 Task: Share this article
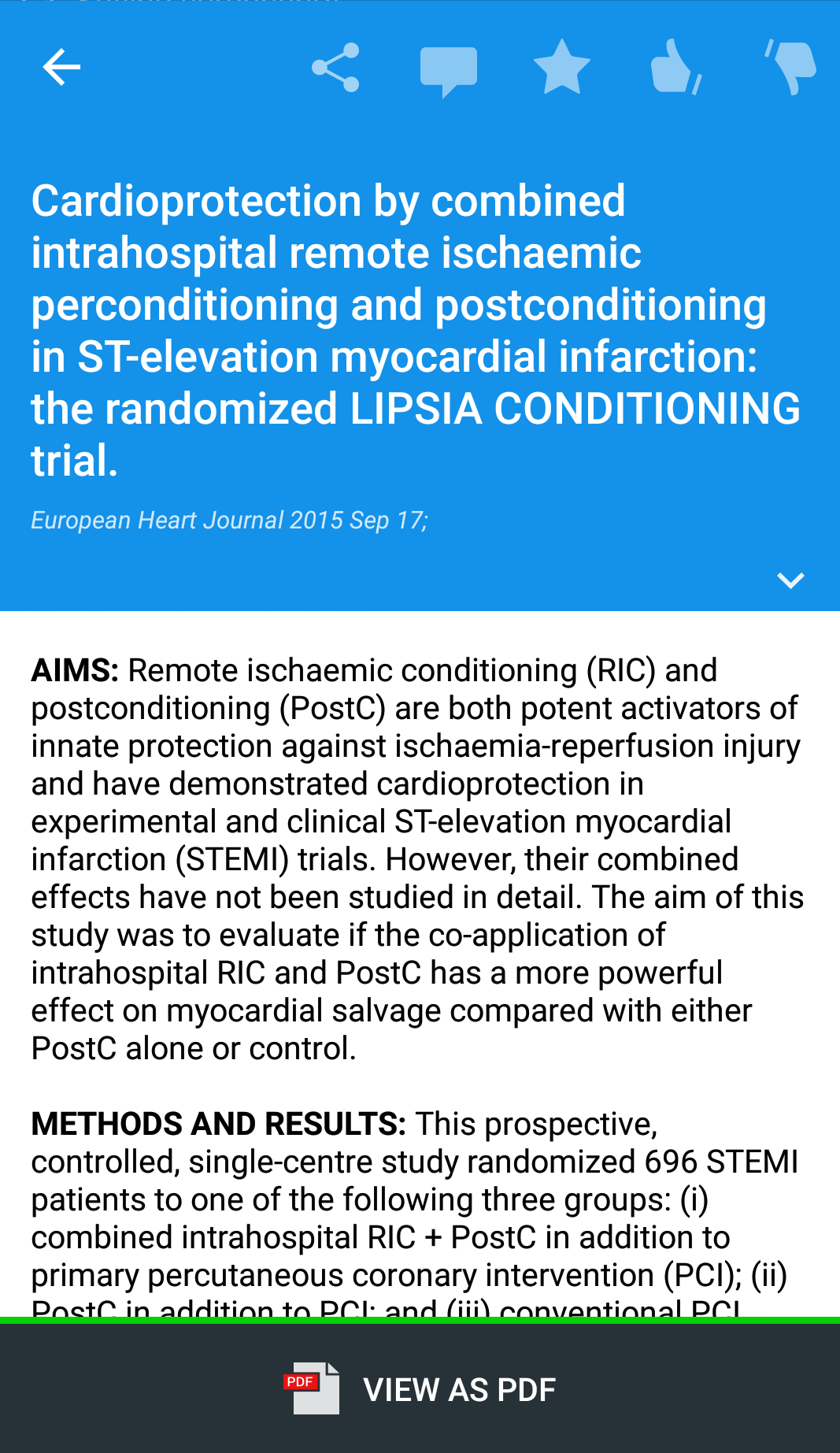click(336, 68)
